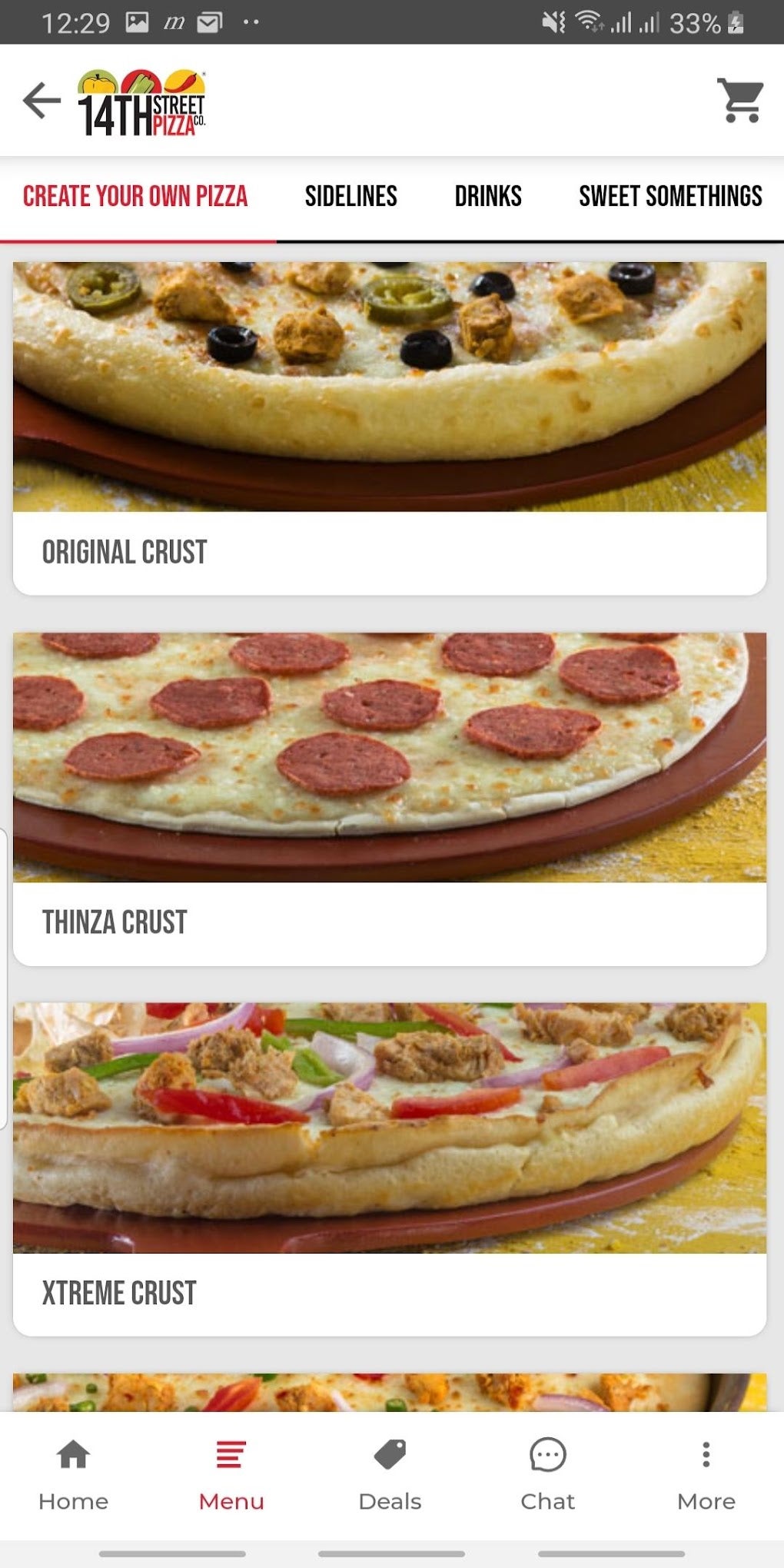The width and height of the screenshot is (784, 1568).
Task: Open the shopping cart
Action: tap(741, 101)
